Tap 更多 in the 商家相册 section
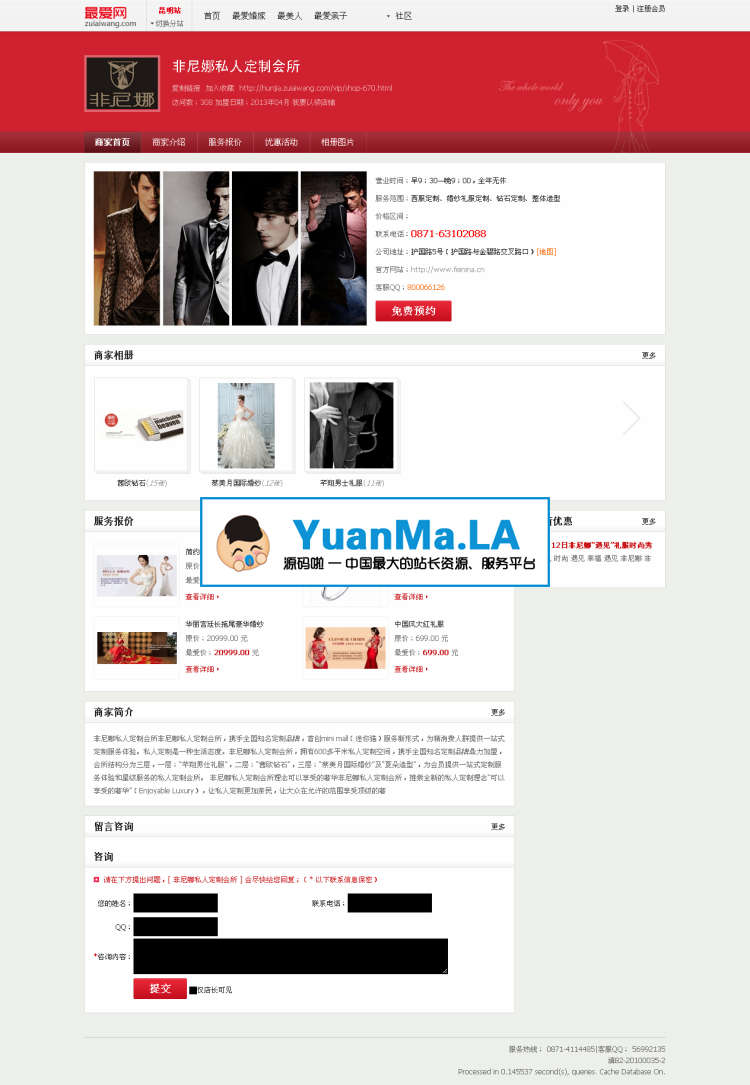This screenshot has height=1085, width=750. pyautogui.click(x=649, y=355)
